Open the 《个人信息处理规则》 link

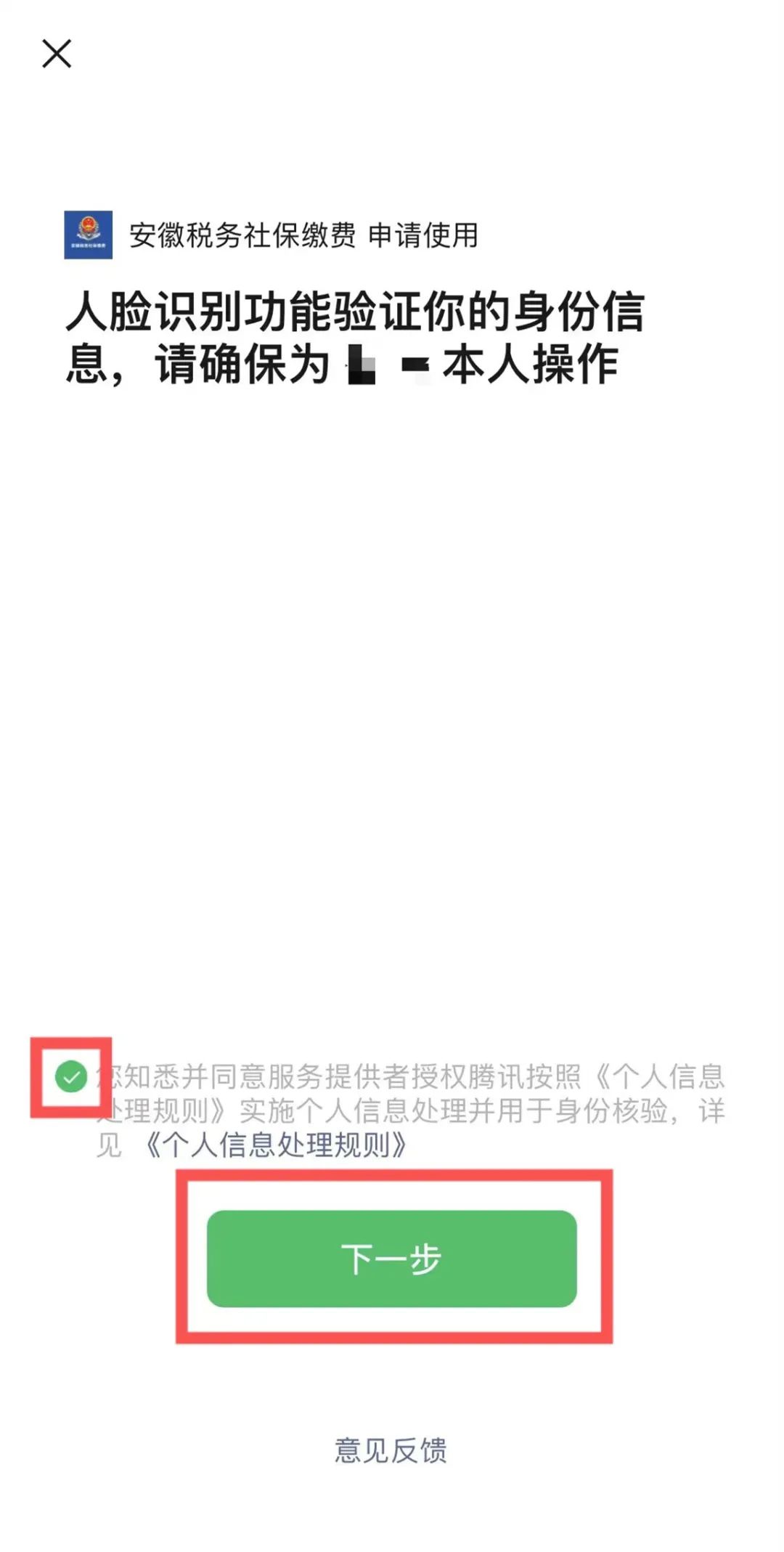point(275,1145)
